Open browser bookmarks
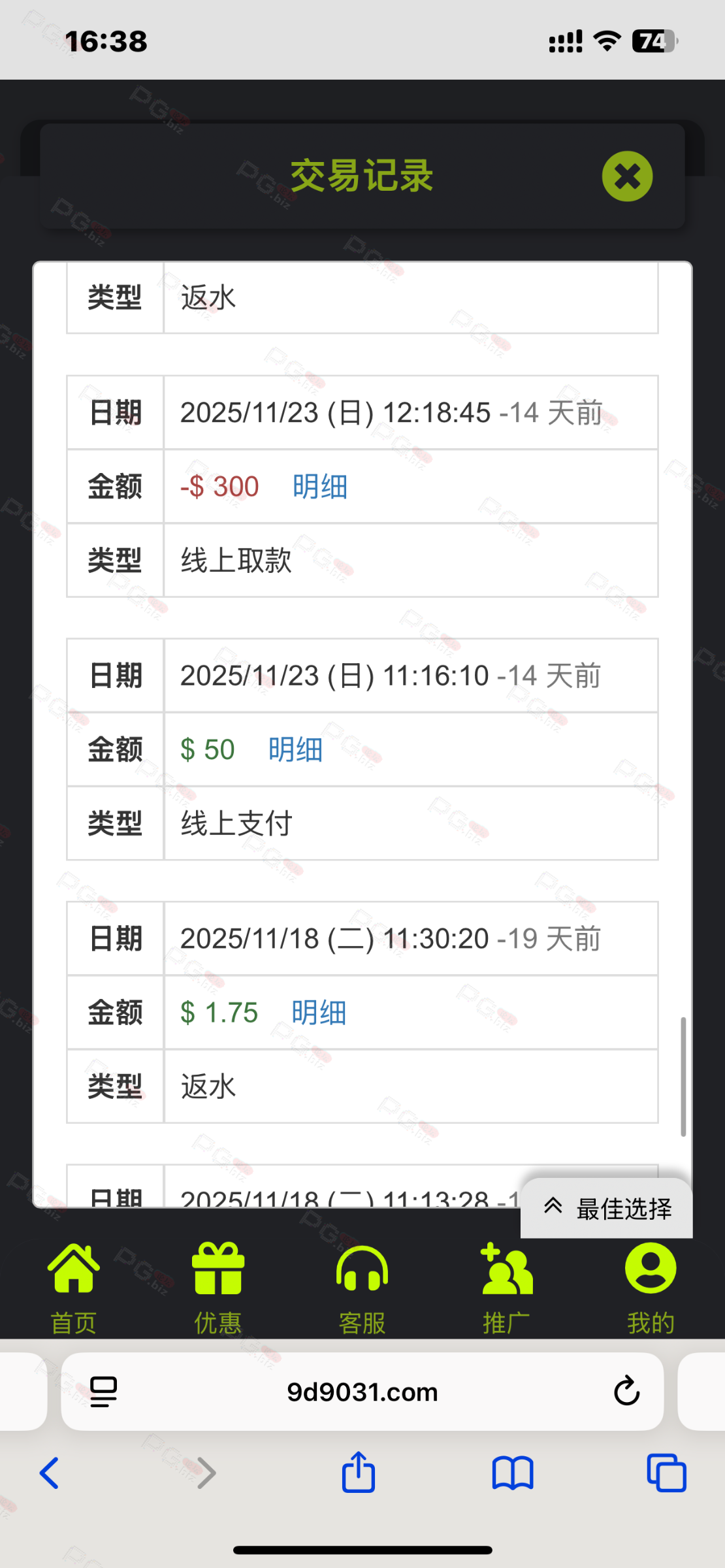The width and height of the screenshot is (725, 1568). click(513, 1473)
